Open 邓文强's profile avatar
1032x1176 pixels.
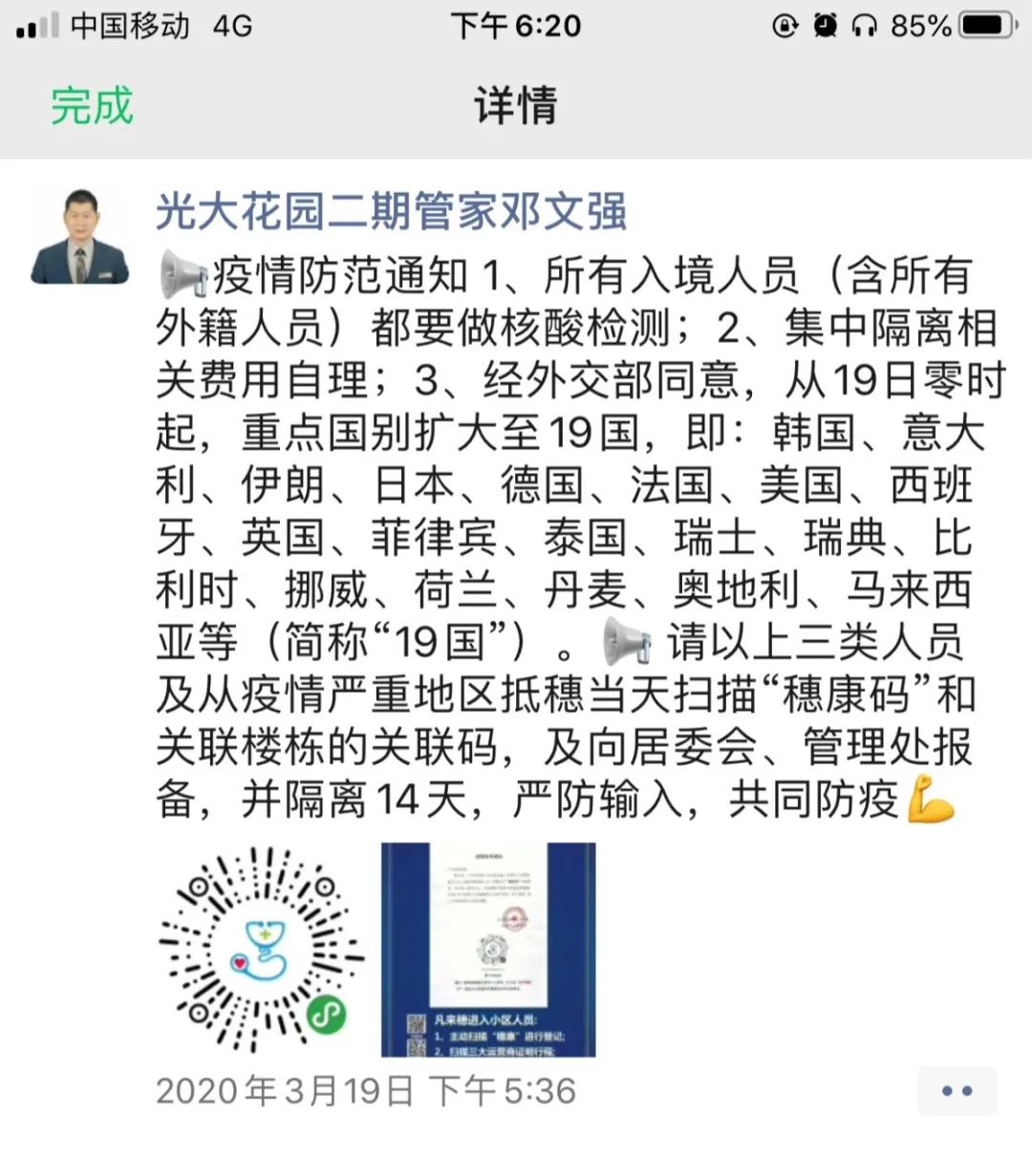(x=79, y=237)
